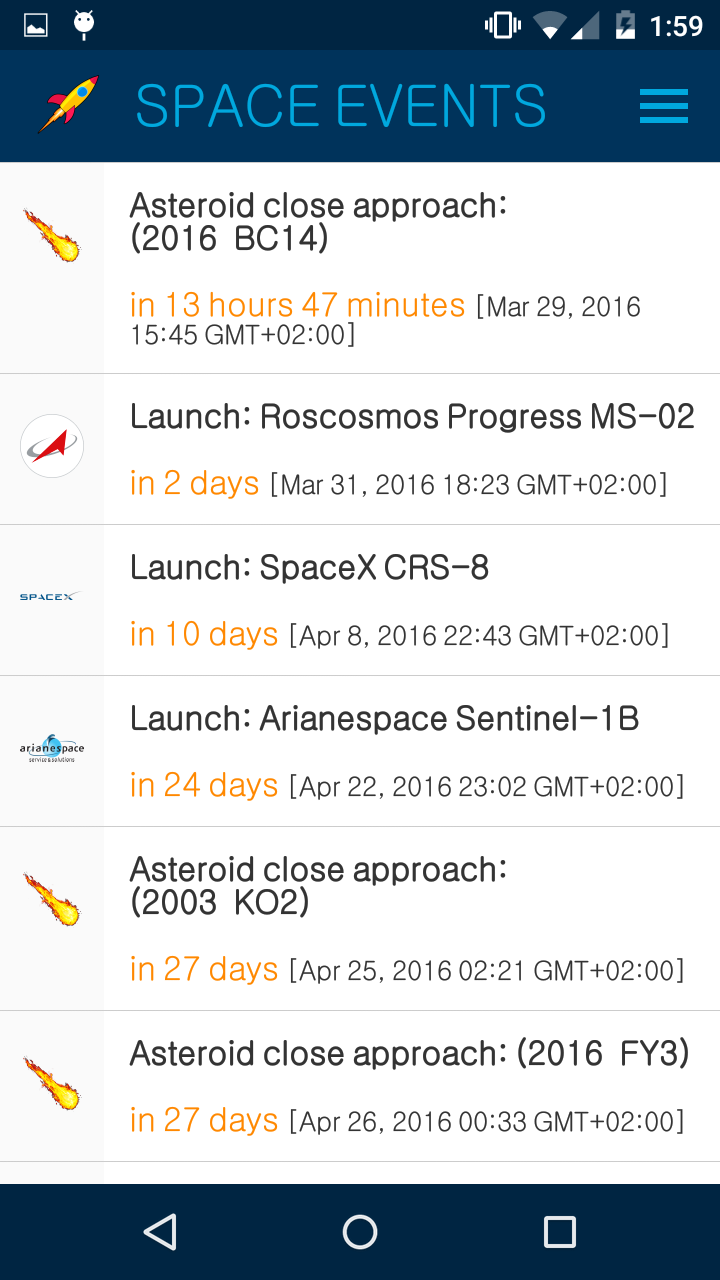Click the Roscosmos agency logo
The width and height of the screenshot is (720, 1280).
tap(51, 445)
